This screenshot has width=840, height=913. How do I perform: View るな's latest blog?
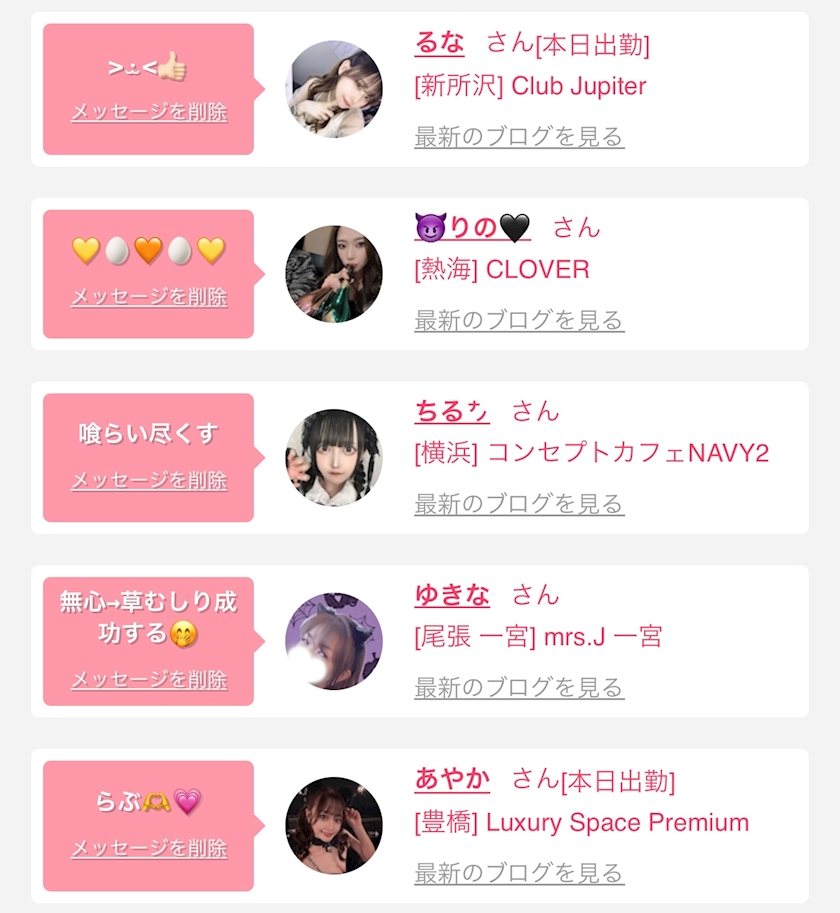[x=519, y=137]
